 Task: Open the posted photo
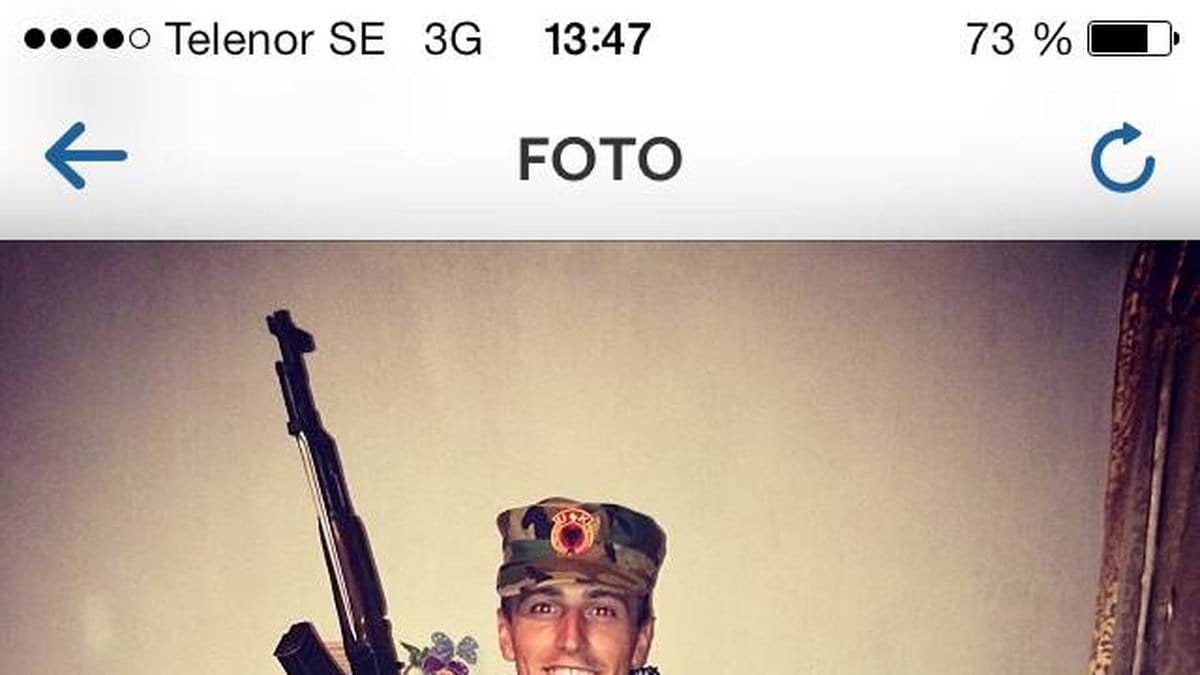[600, 460]
